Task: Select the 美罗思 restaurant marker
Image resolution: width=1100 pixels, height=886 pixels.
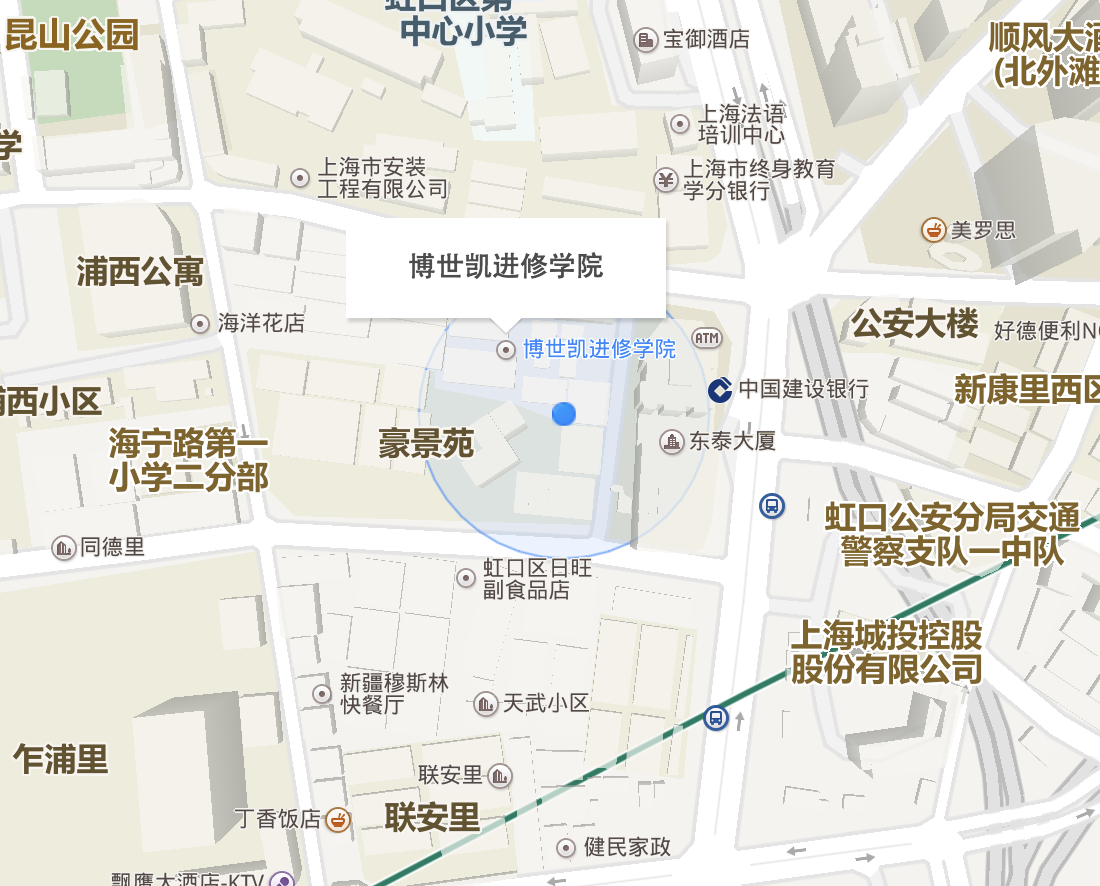Action: pyautogui.click(x=933, y=230)
